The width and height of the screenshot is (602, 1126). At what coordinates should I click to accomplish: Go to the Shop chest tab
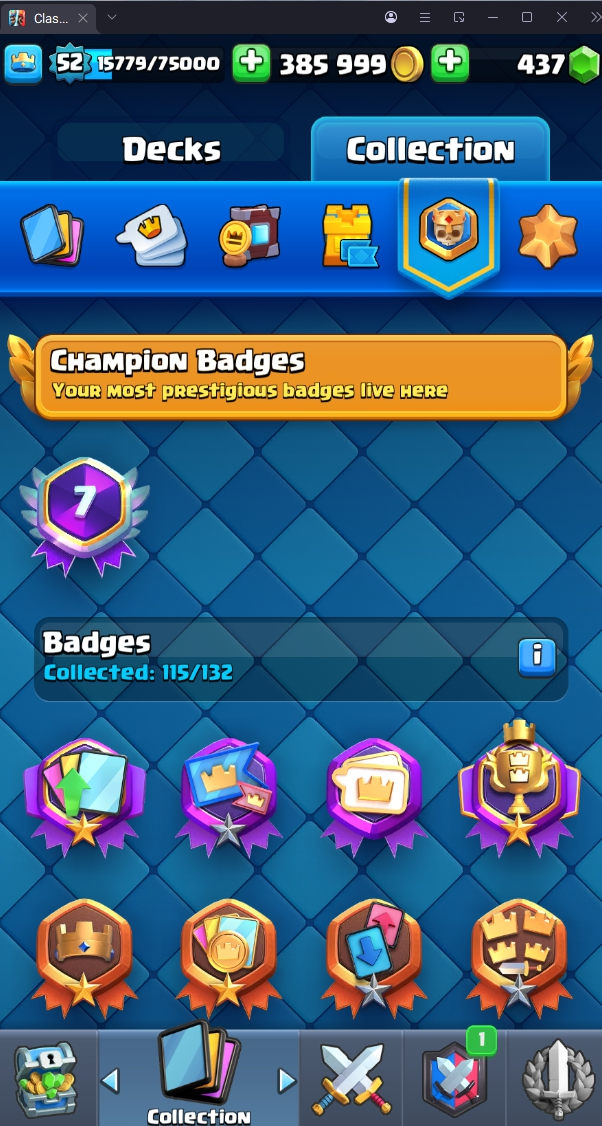coord(46,1078)
